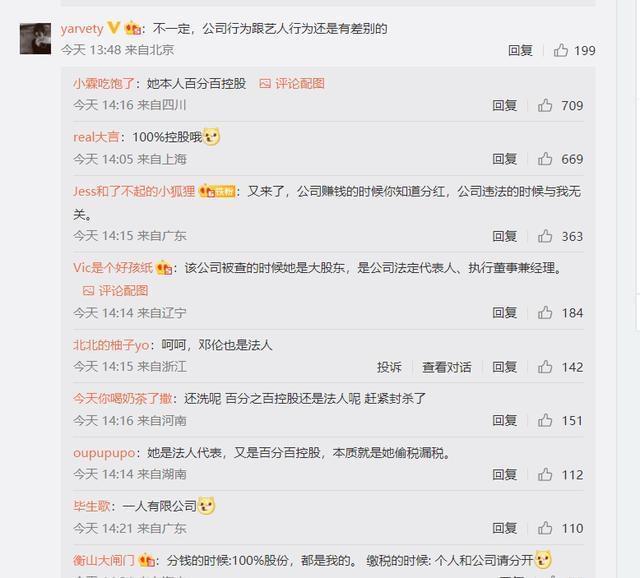View comment image under Vic是个好孩纸's reply

(x=115, y=291)
